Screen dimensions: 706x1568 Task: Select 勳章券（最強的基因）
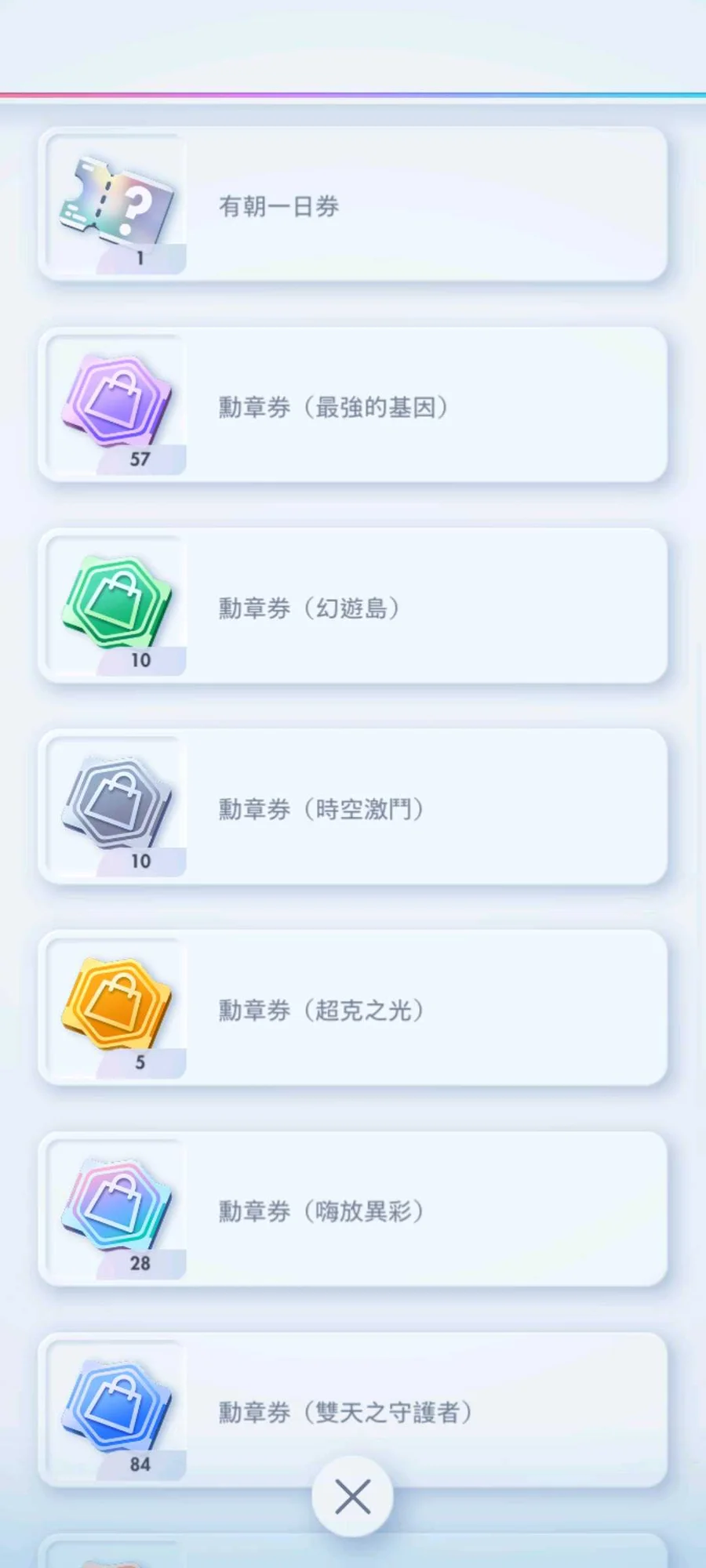pos(353,405)
